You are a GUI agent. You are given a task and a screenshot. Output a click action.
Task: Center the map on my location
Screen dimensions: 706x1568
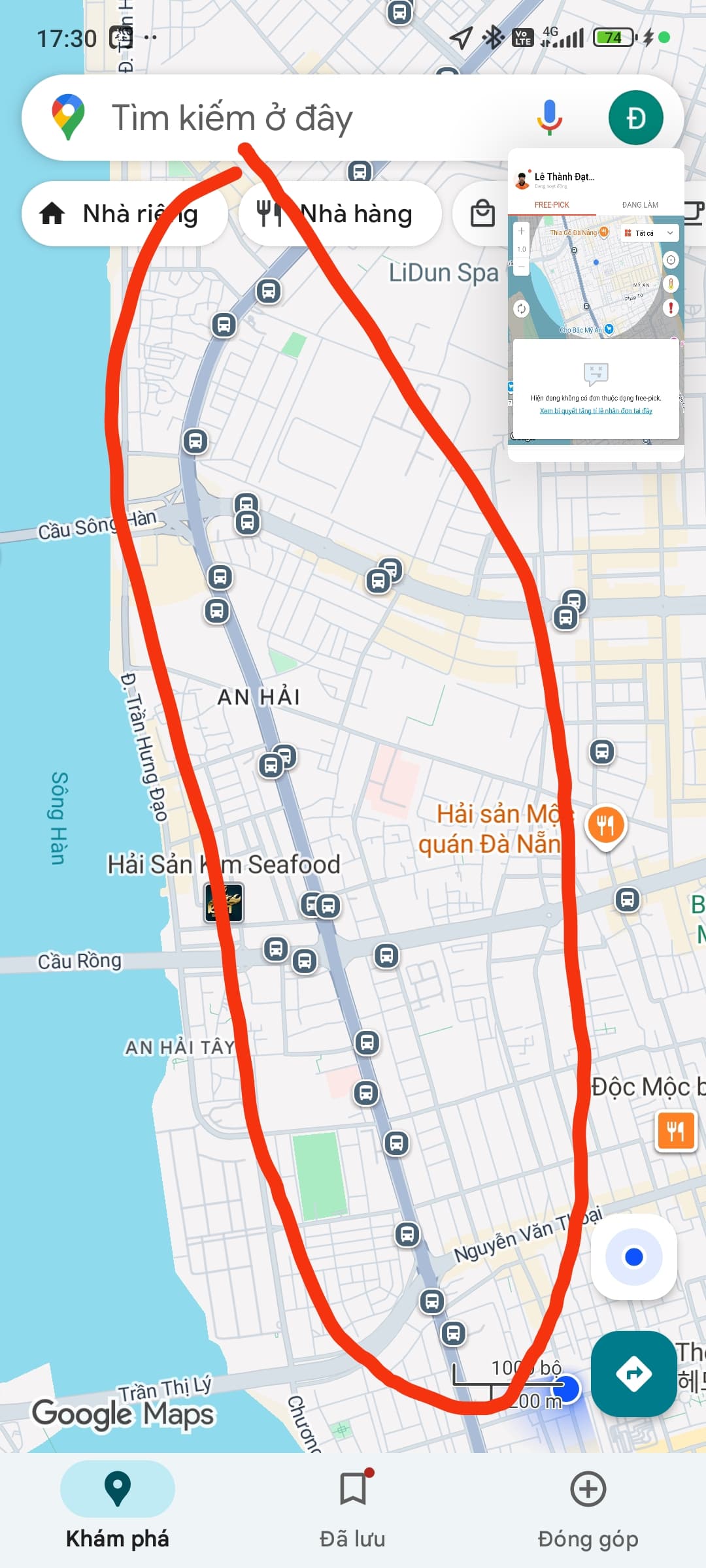pyautogui.click(x=633, y=1256)
